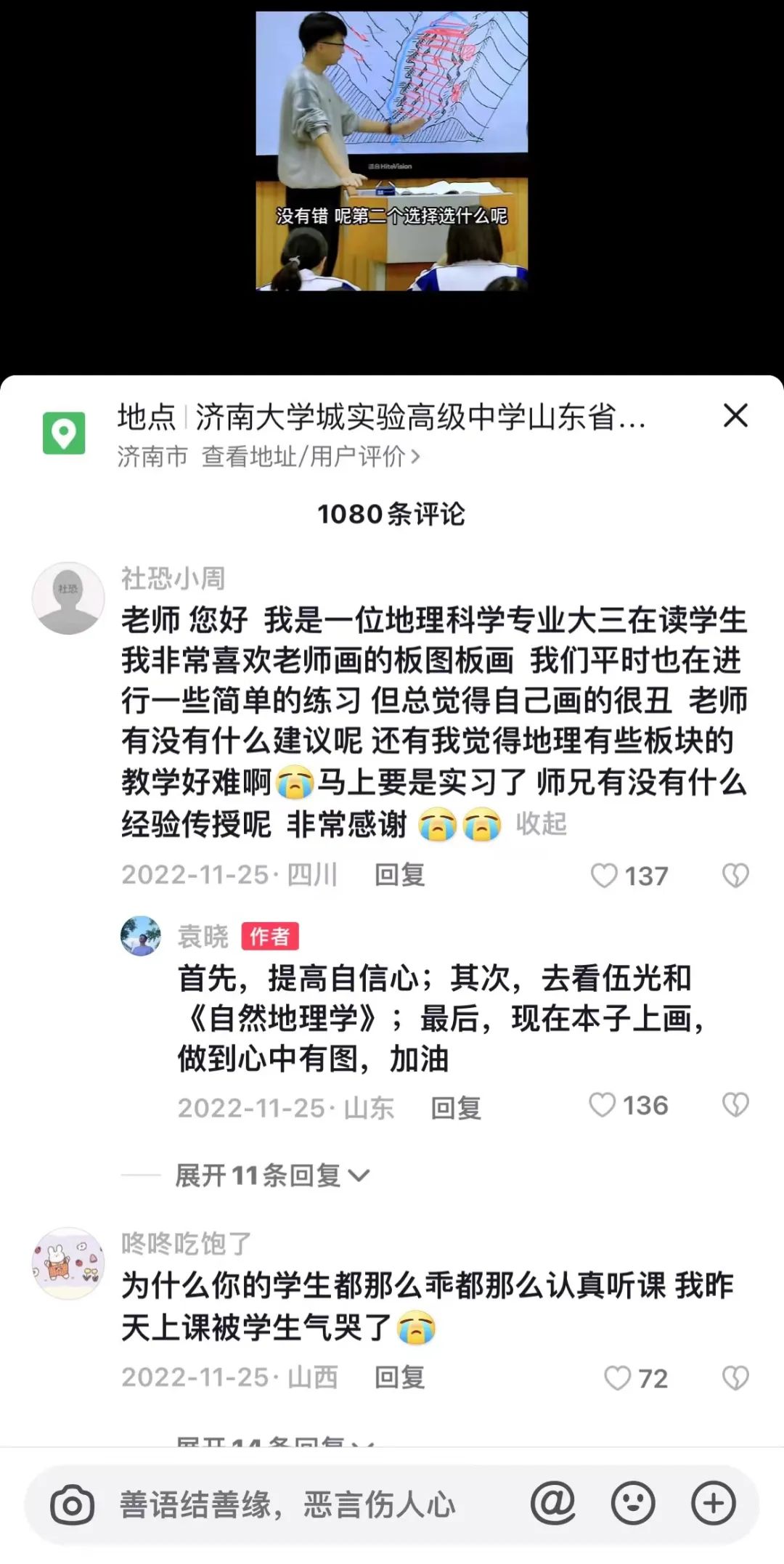The image size is (784, 1564).
Task: Like 社恐小周's comment
Action: pyautogui.click(x=604, y=876)
